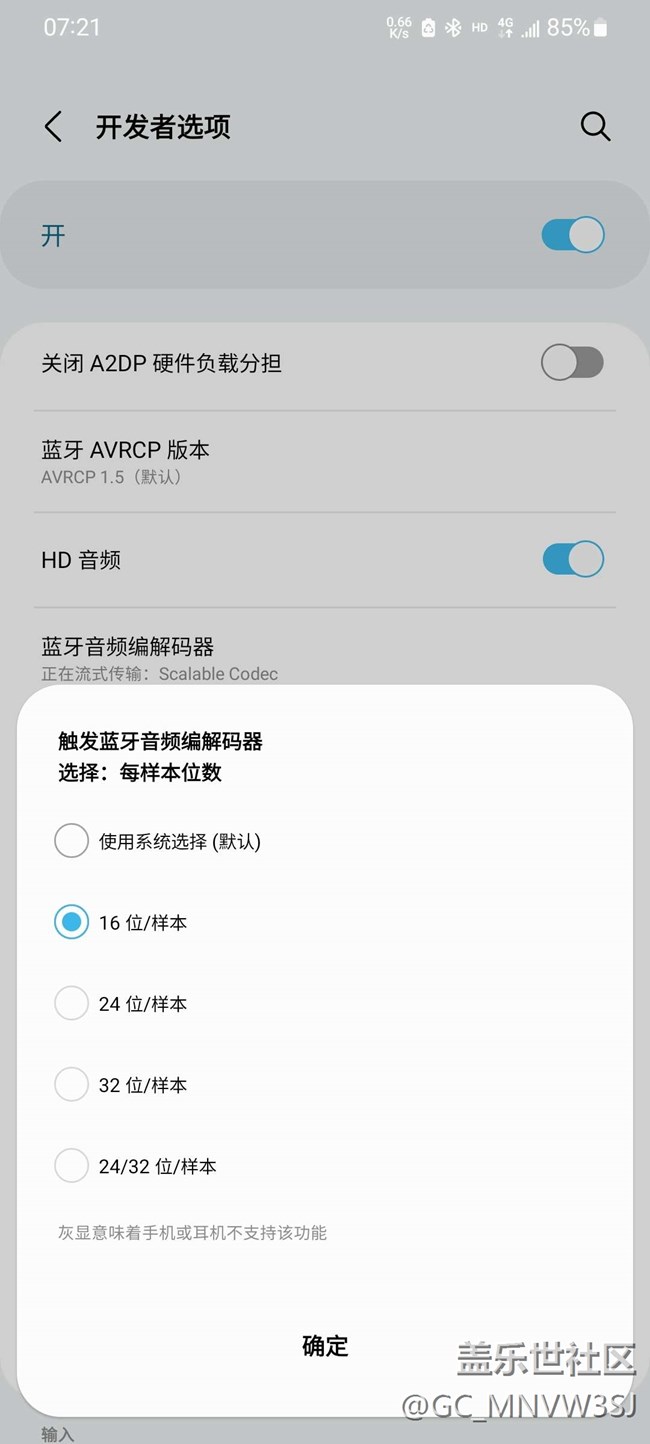Choose 24/32 位/样本 option
Image resolution: width=650 pixels, height=1444 pixels.
click(x=72, y=1165)
